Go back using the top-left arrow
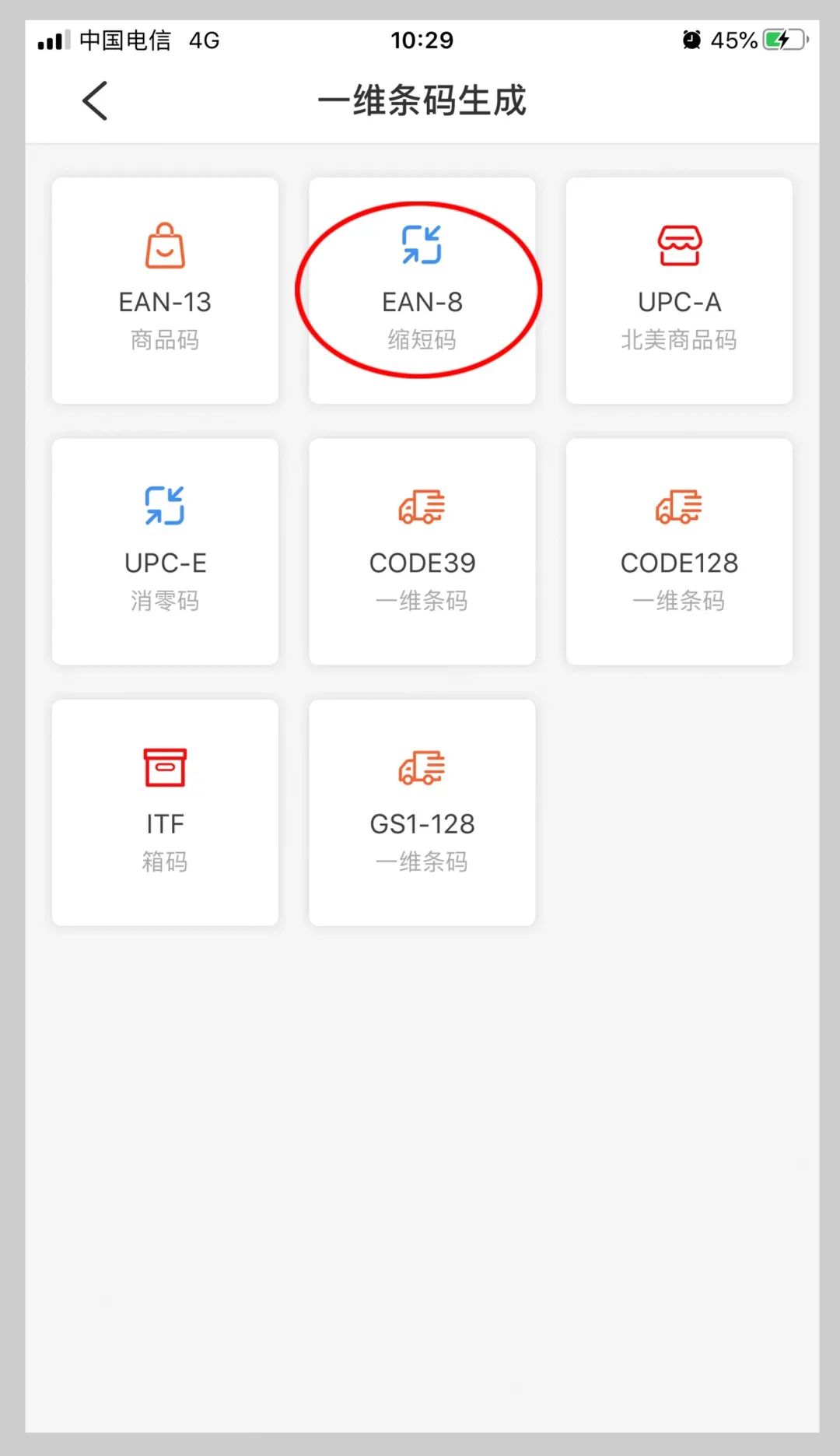 pyautogui.click(x=95, y=101)
